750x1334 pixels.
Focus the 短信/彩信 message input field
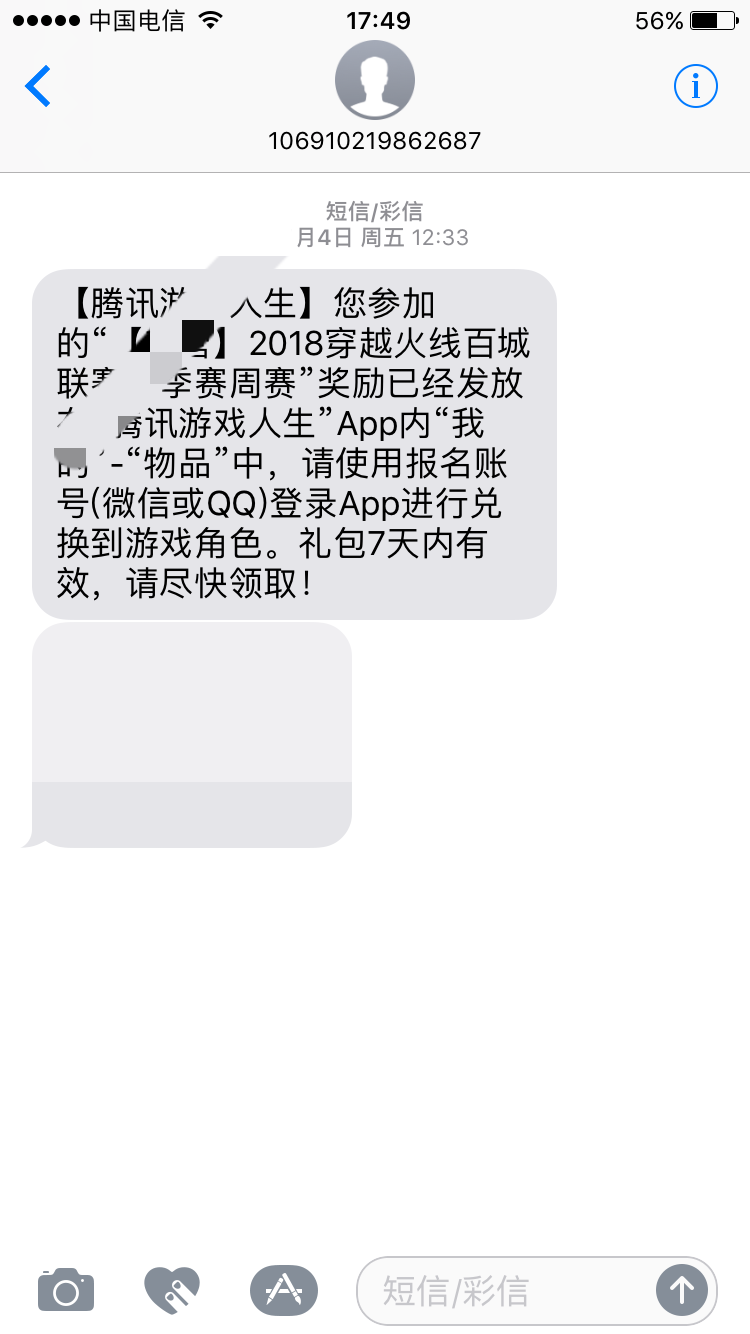point(505,1290)
